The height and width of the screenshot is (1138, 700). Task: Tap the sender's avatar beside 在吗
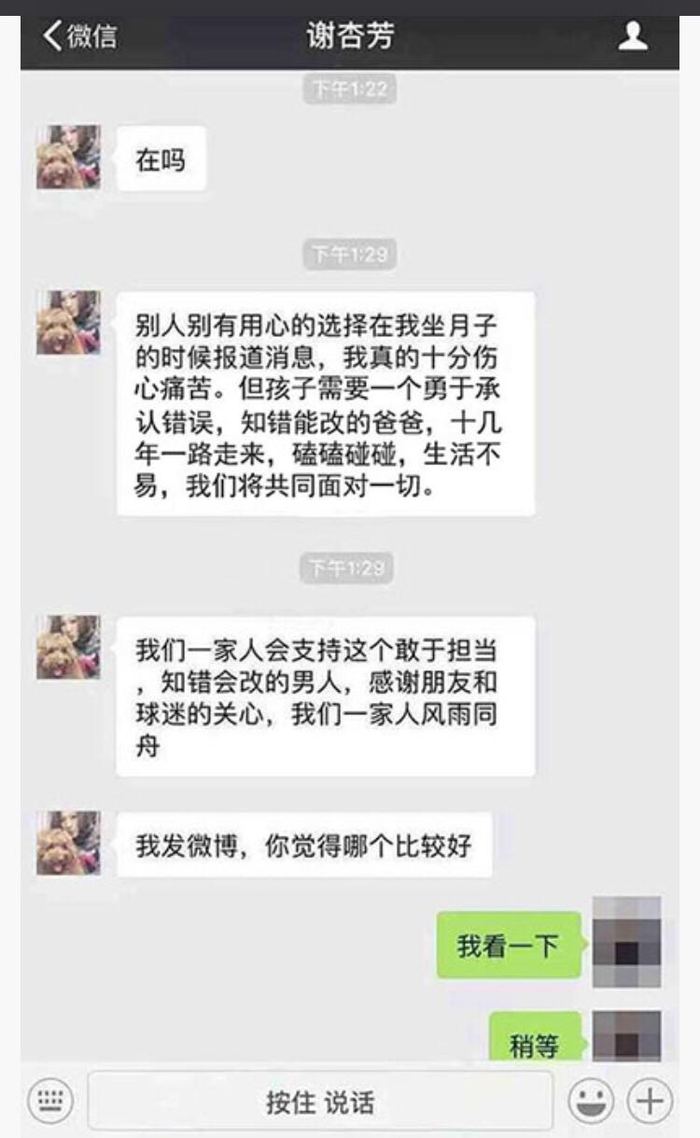coord(68,158)
